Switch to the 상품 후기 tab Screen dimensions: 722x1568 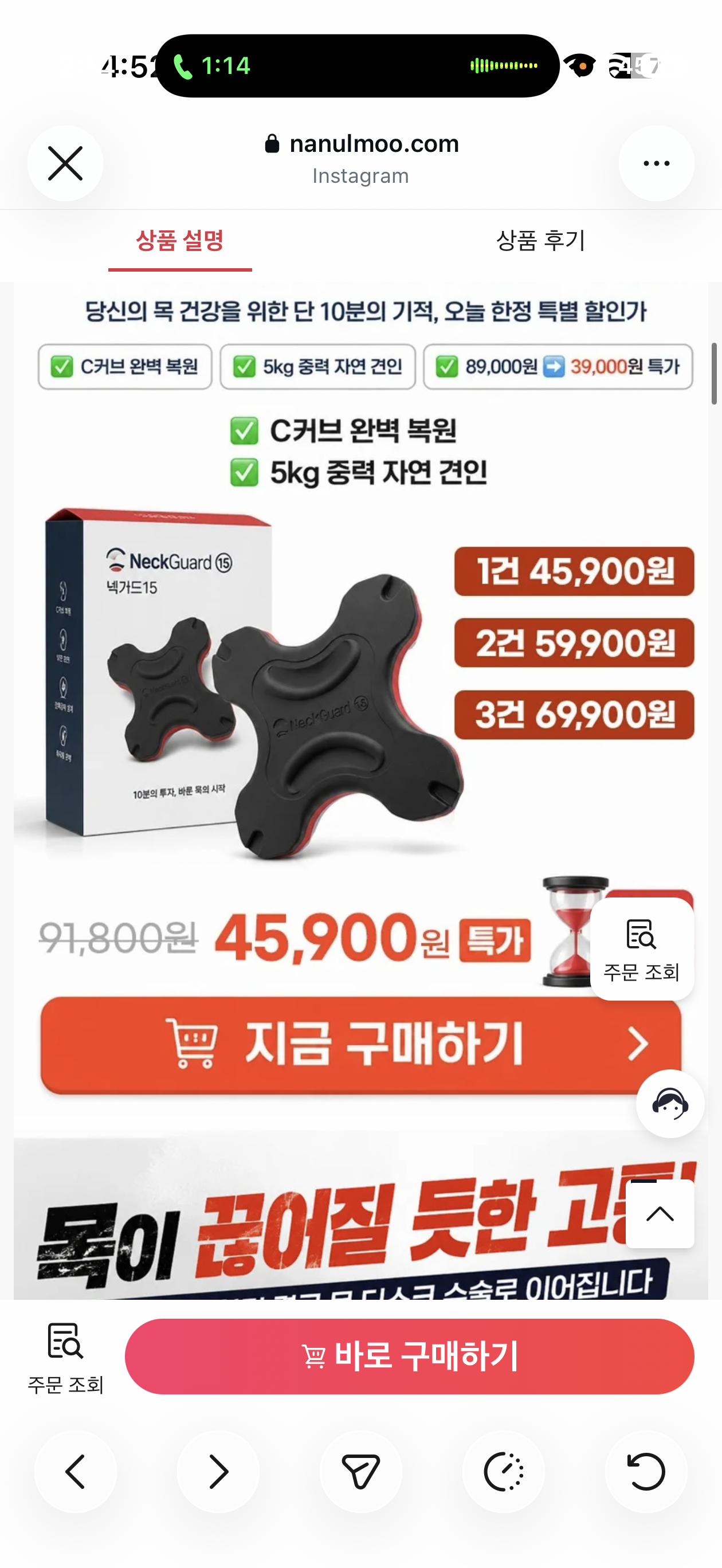(x=540, y=241)
